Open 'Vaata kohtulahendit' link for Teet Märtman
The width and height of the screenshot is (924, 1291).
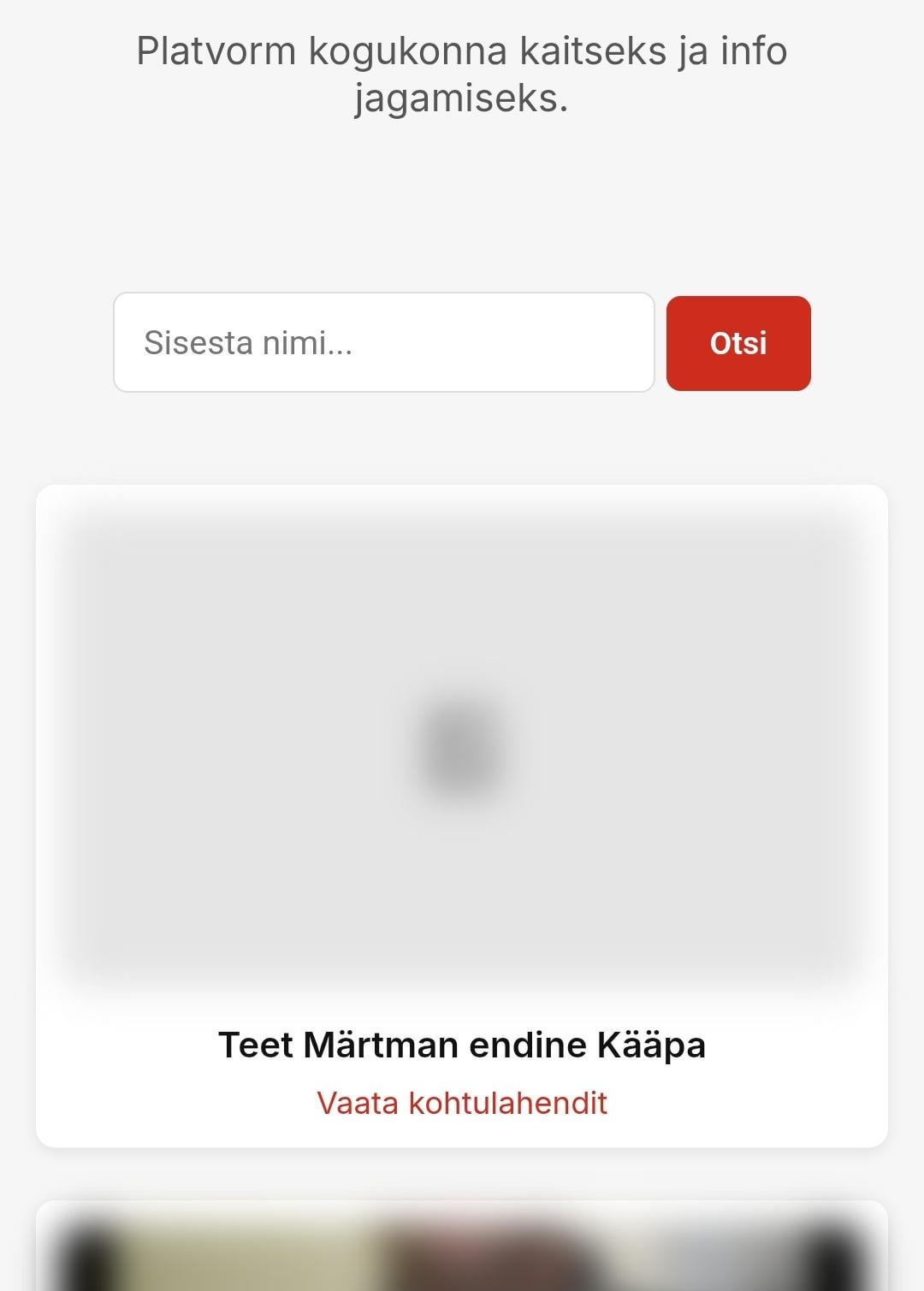[x=462, y=1103]
